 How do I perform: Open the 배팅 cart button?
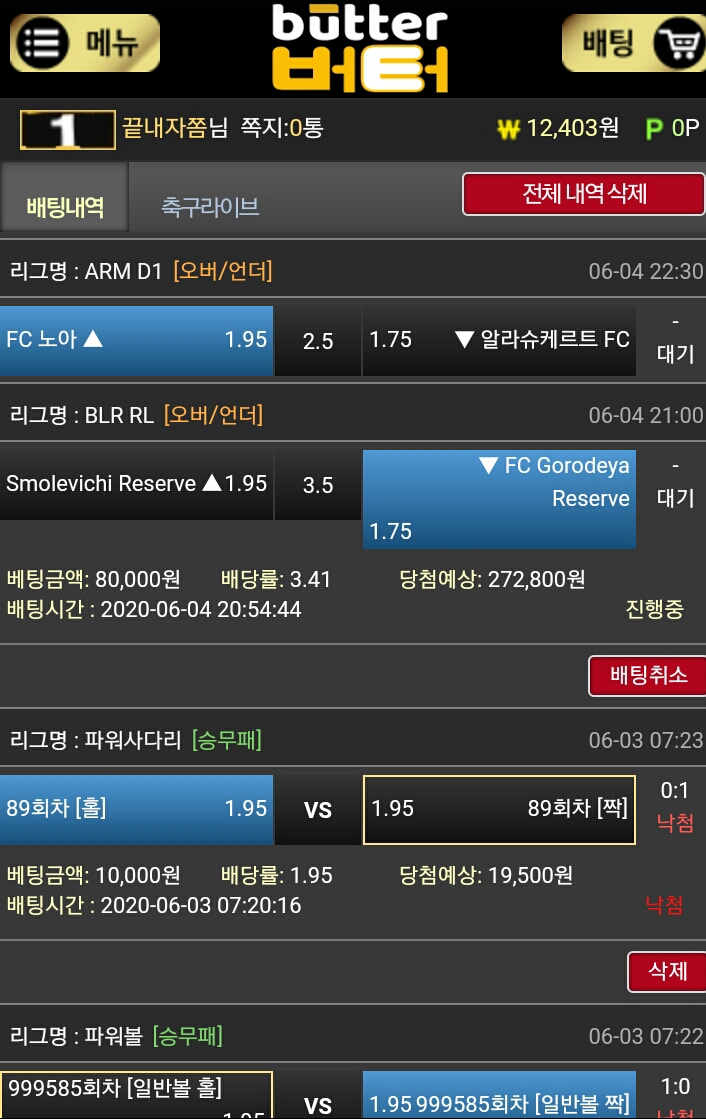click(x=632, y=43)
